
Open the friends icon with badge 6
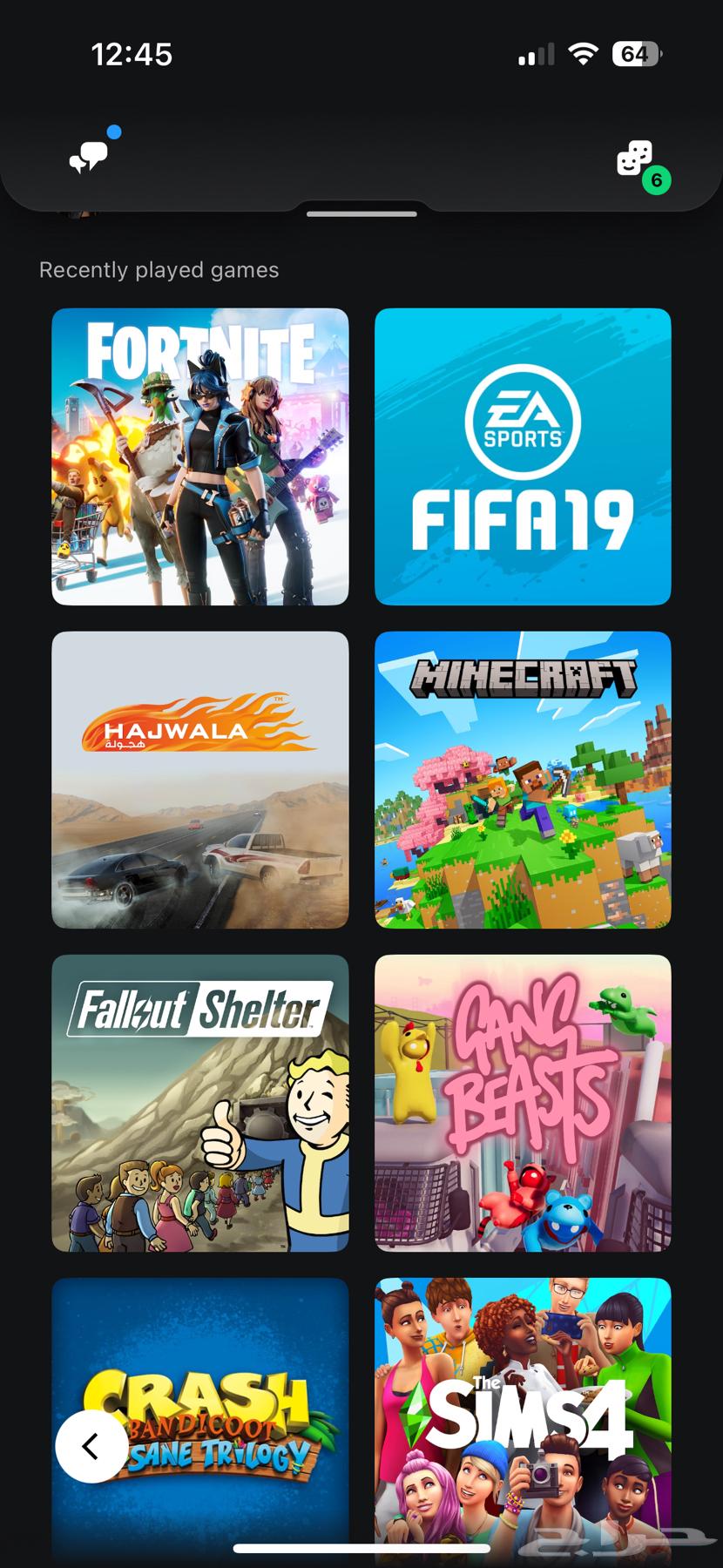pos(636,160)
